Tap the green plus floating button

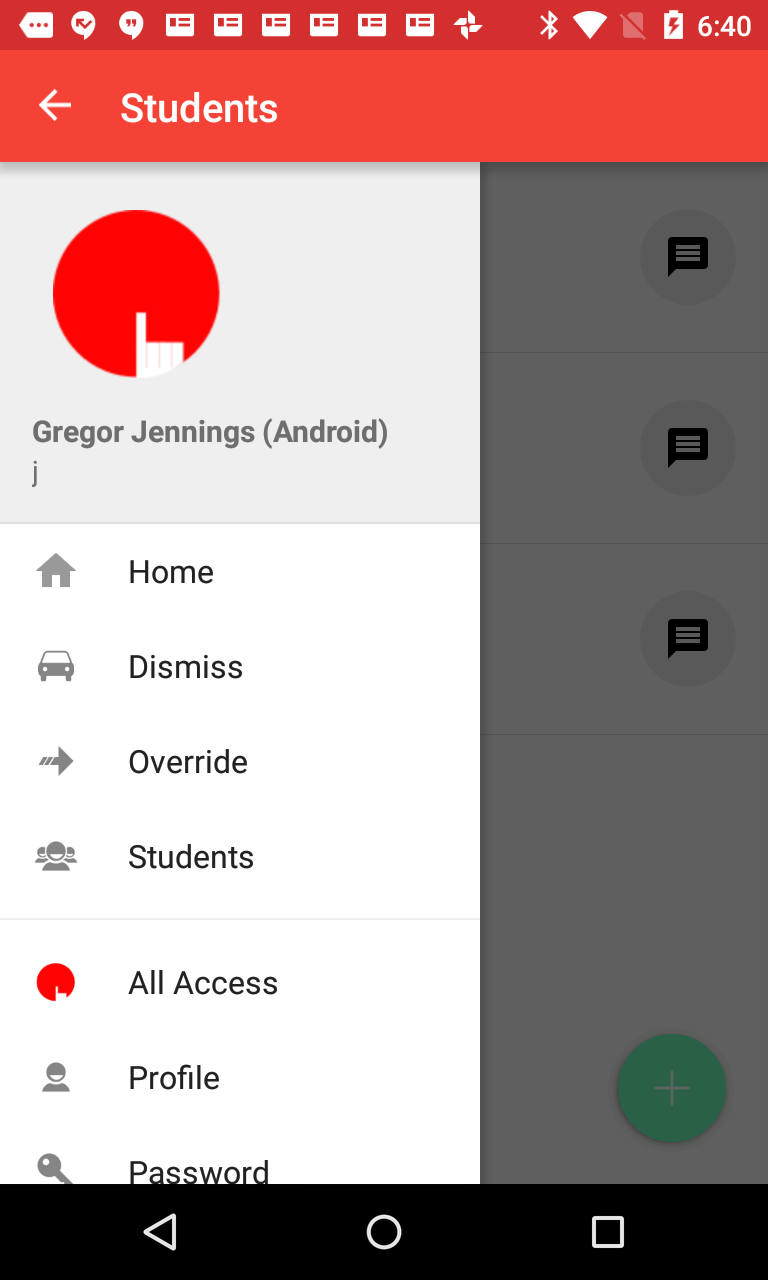click(x=671, y=1088)
